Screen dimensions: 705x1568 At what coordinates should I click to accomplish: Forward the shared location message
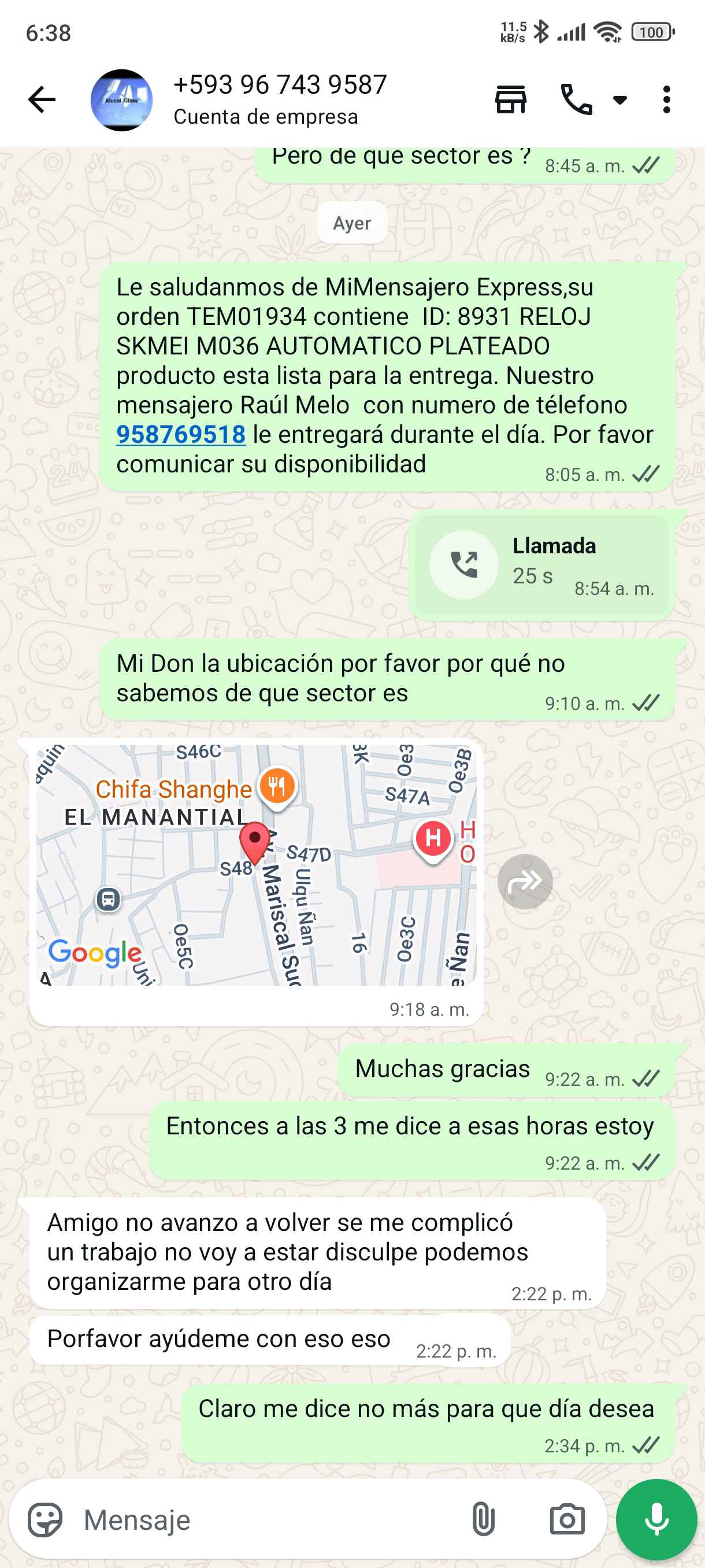point(524,881)
